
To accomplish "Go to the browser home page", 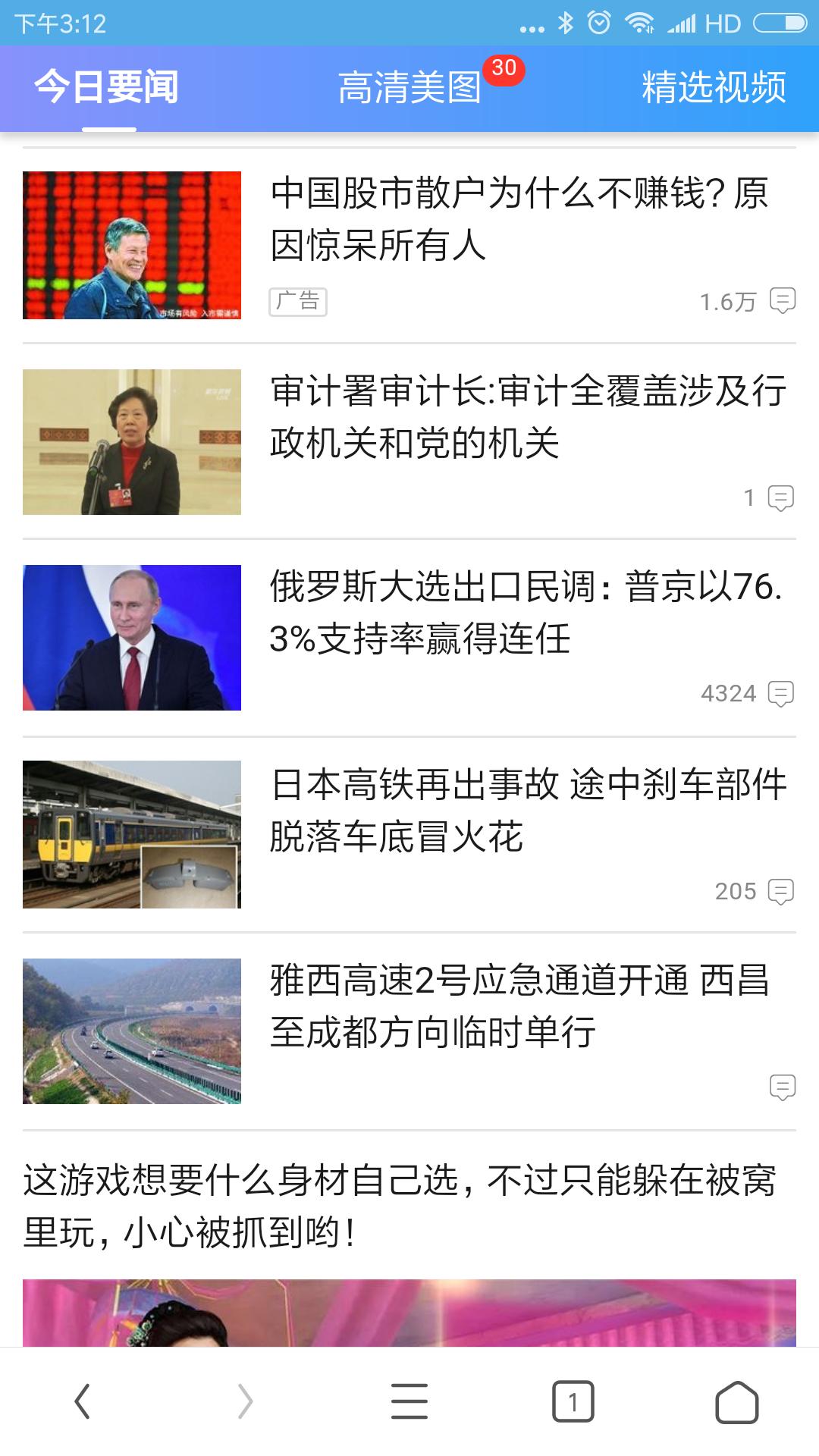I will pyautogui.click(x=736, y=1401).
